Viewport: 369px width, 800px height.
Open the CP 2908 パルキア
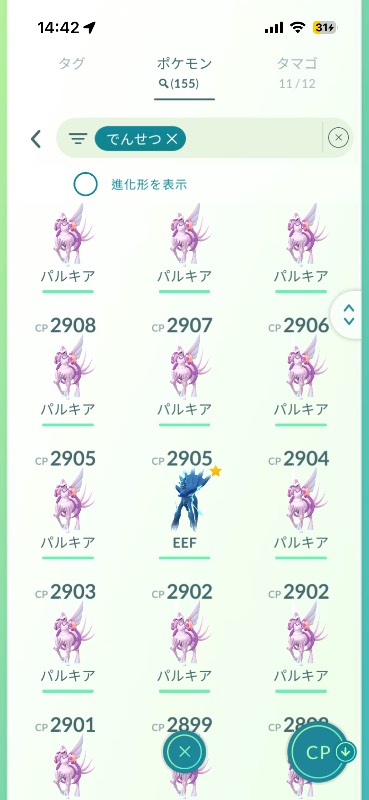coord(68,372)
